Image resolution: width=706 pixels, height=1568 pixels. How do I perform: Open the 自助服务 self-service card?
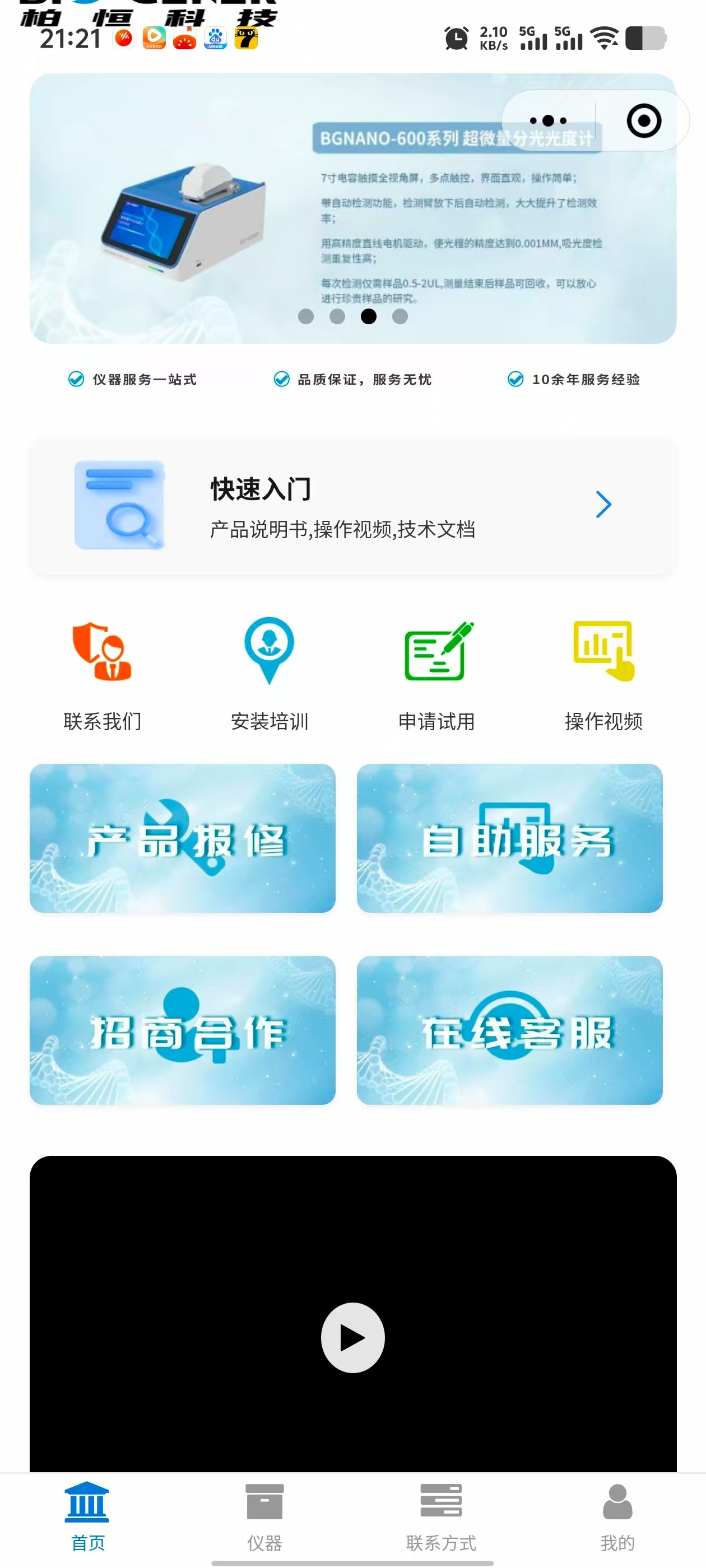pyautogui.click(x=509, y=838)
